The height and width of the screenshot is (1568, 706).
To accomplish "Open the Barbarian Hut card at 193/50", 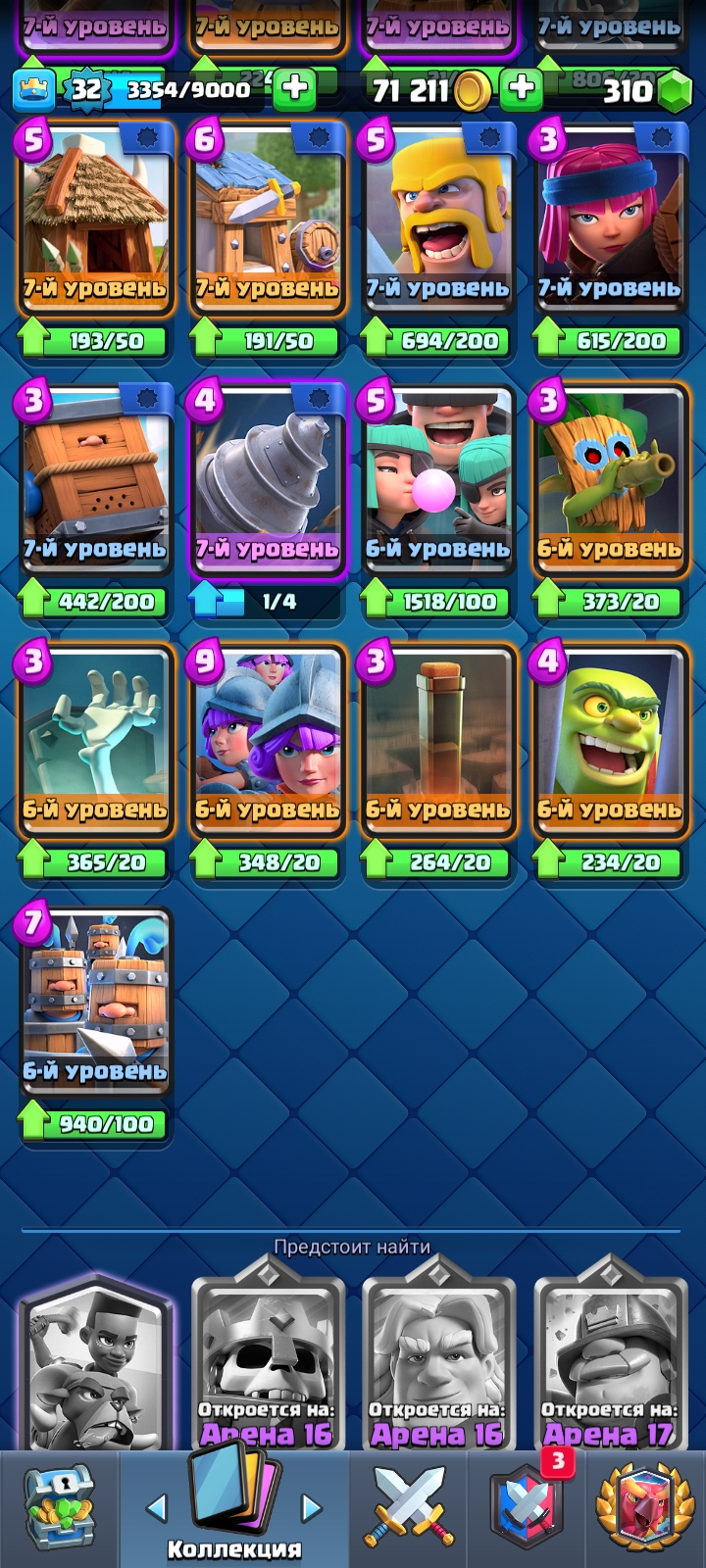I will pyautogui.click(x=96, y=218).
